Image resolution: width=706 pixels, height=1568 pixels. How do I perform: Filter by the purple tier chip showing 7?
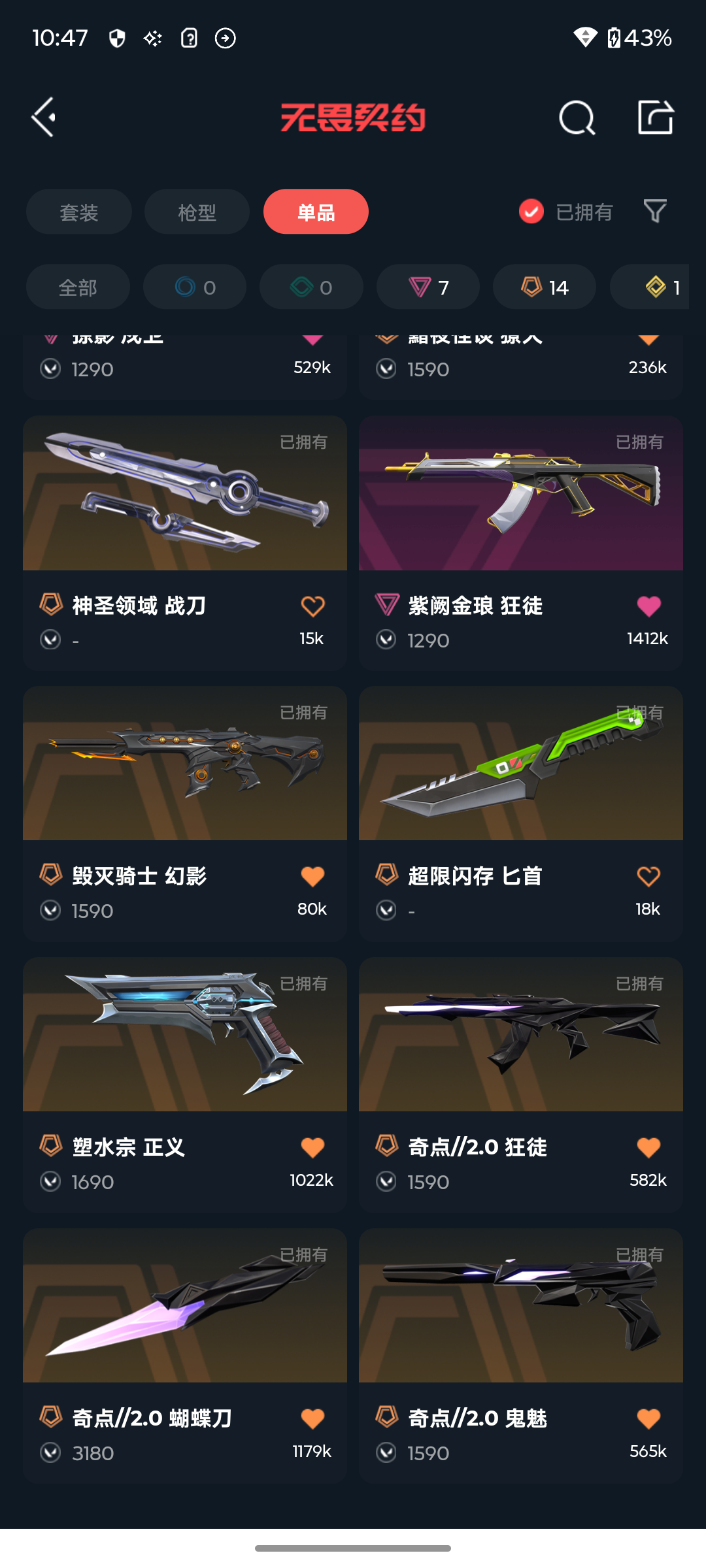(428, 287)
